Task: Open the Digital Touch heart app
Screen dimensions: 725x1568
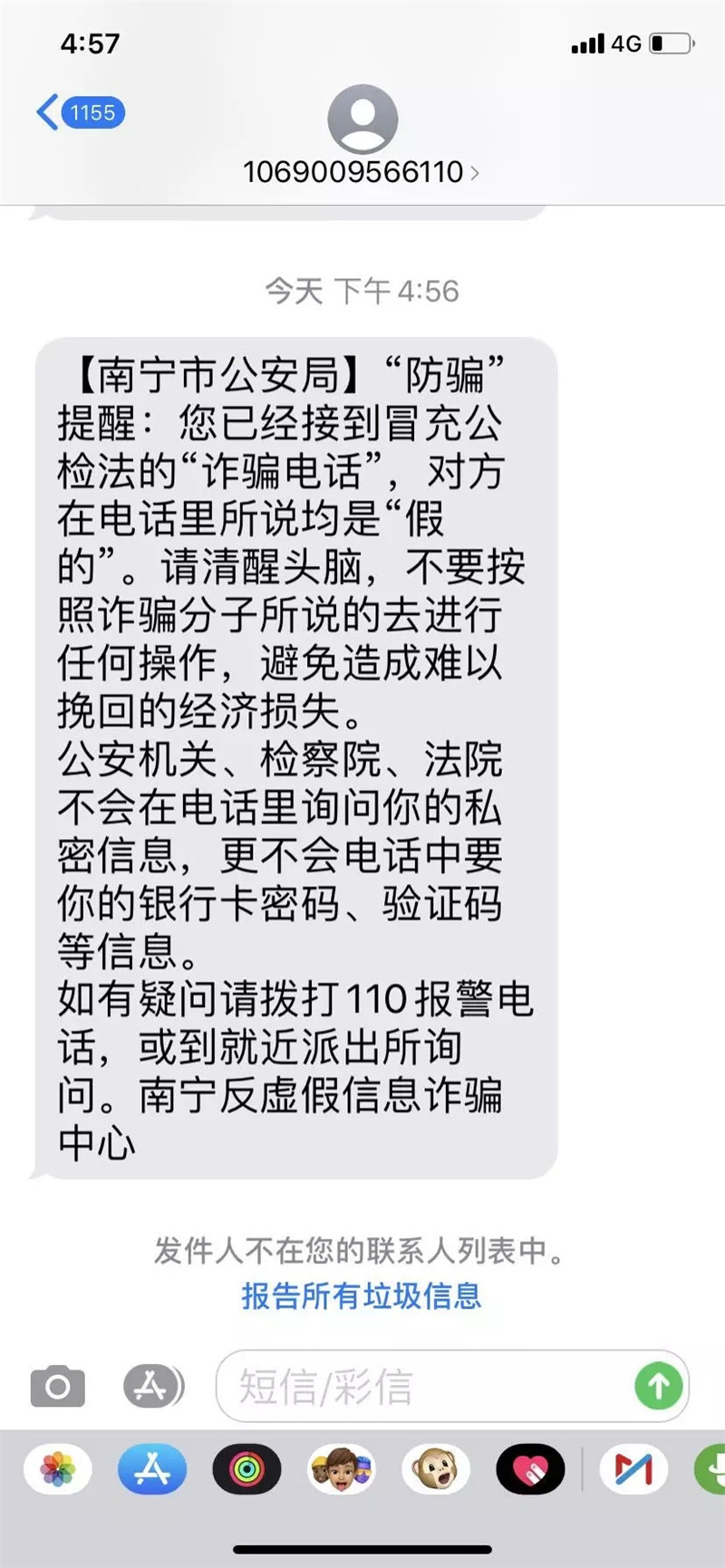Action: pyautogui.click(x=530, y=1469)
